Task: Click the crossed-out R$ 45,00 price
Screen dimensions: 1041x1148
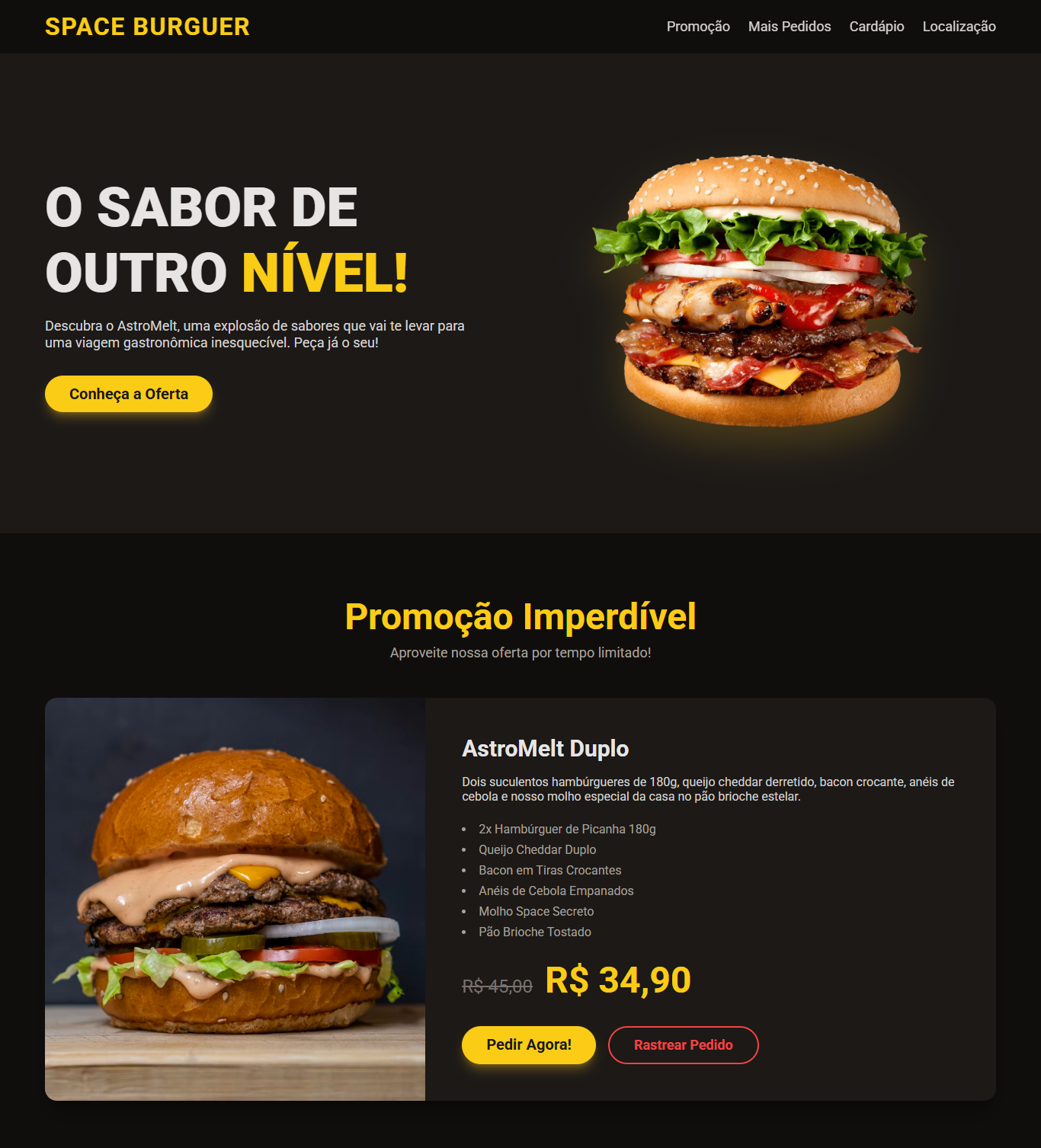Action: [495, 985]
